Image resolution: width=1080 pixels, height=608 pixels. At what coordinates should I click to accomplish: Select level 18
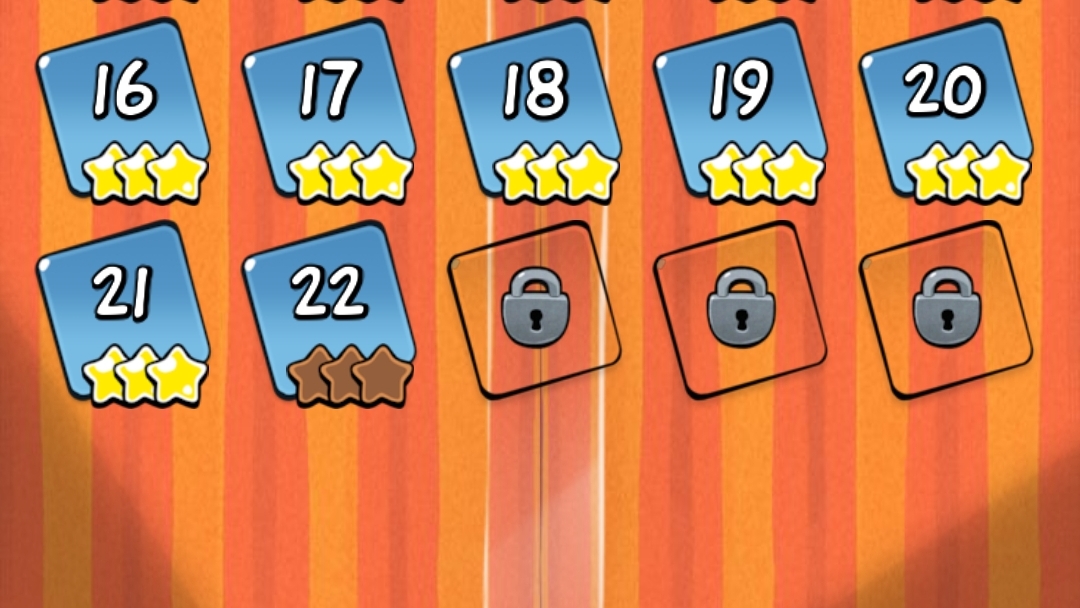pyautogui.click(x=537, y=110)
